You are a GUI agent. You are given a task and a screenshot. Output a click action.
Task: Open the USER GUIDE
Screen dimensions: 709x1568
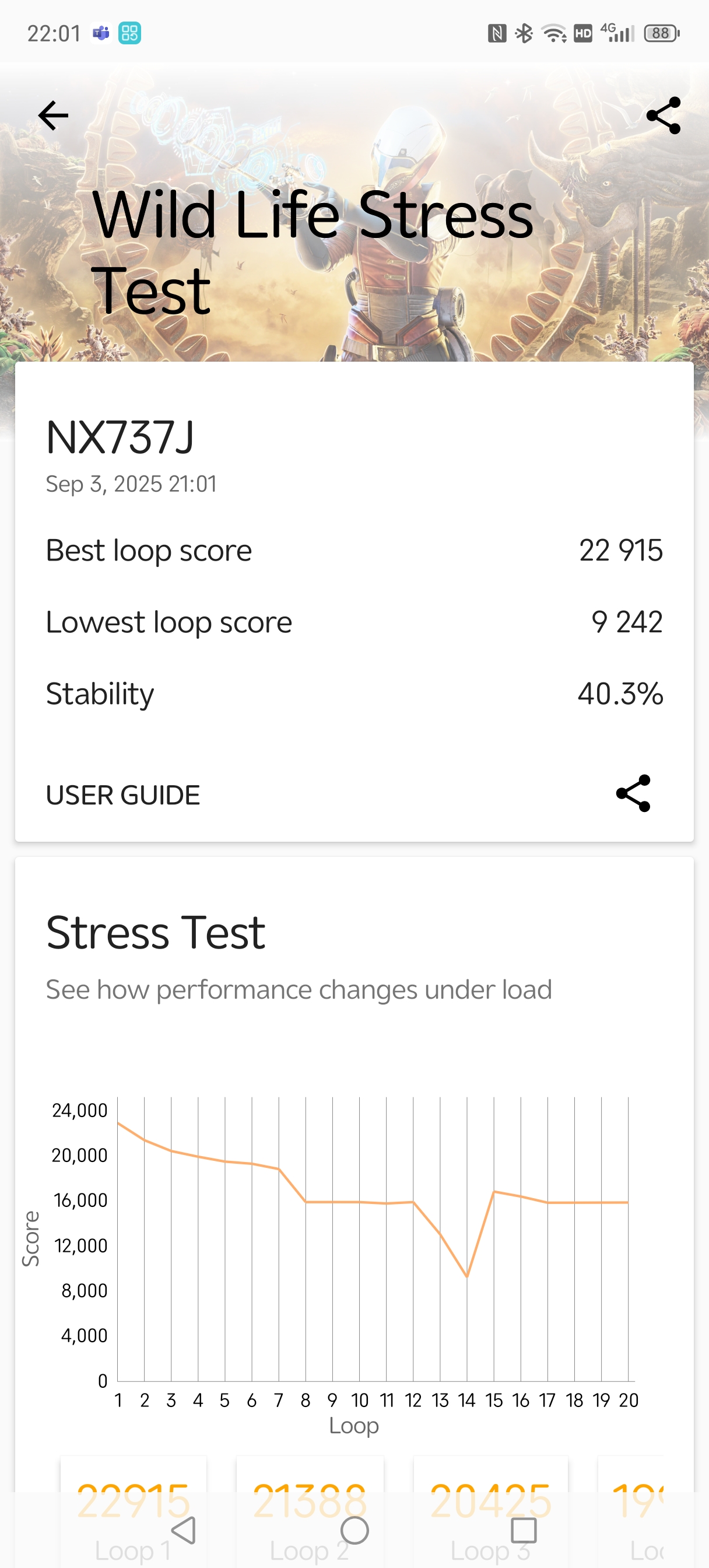pos(123,795)
